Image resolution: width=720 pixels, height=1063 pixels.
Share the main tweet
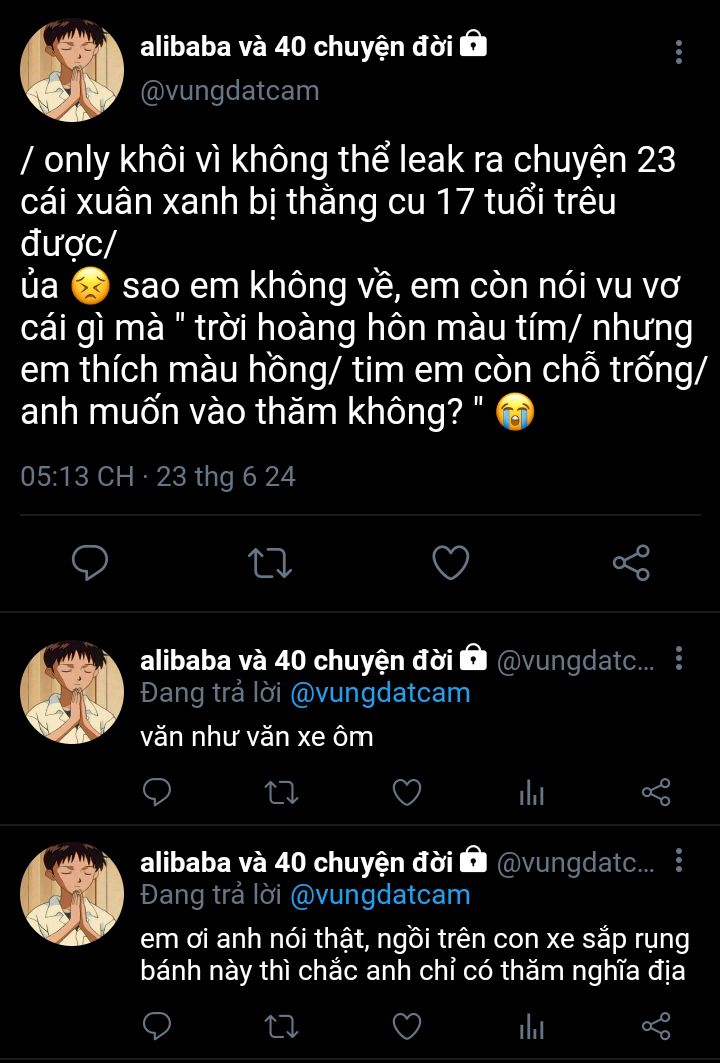(x=631, y=563)
